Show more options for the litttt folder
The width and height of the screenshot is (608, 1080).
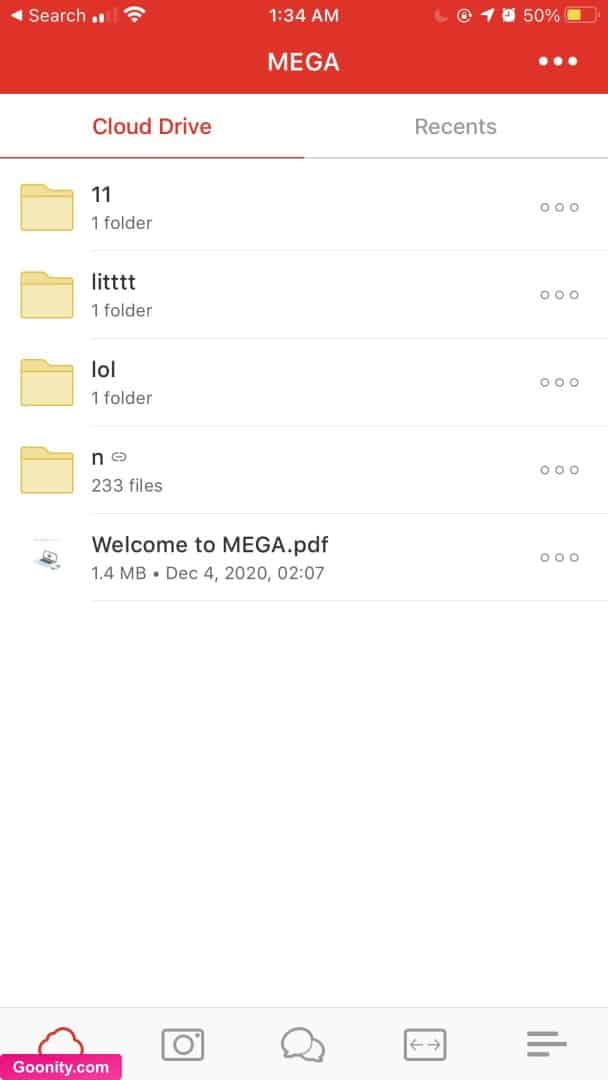(559, 295)
